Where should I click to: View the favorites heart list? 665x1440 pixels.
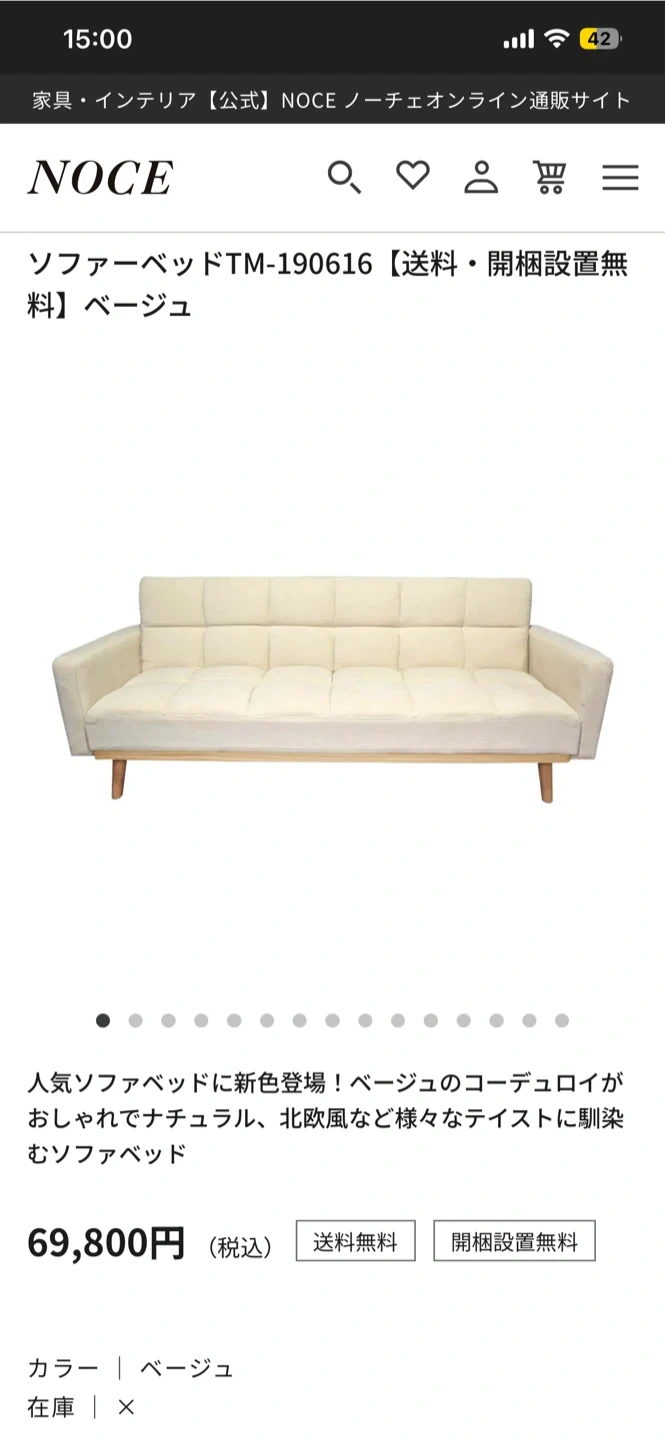pos(412,176)
